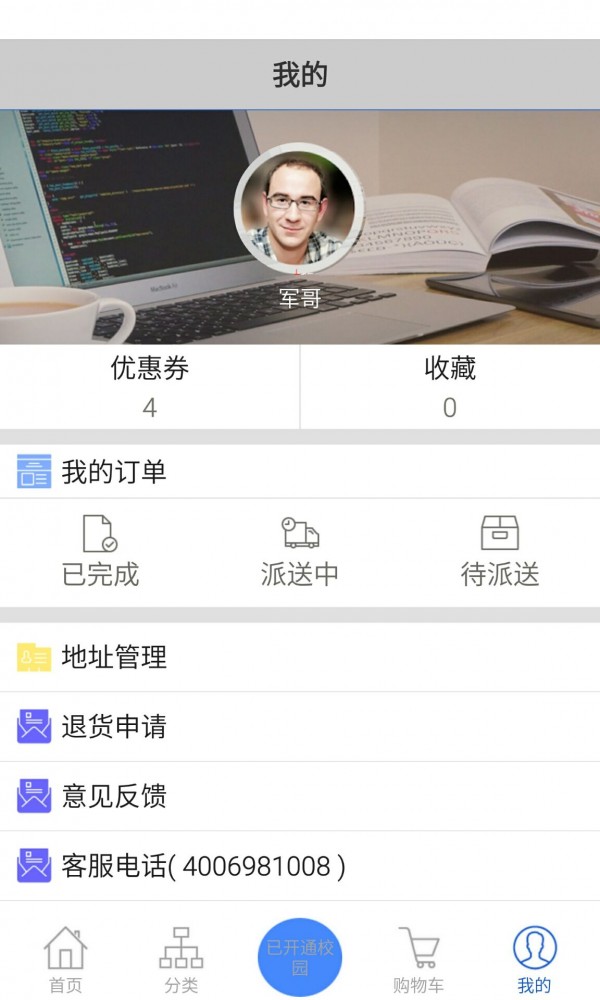Open 收藏 favorites
Viewport: 600px width, 1000px height.
[x=450, y=386]
